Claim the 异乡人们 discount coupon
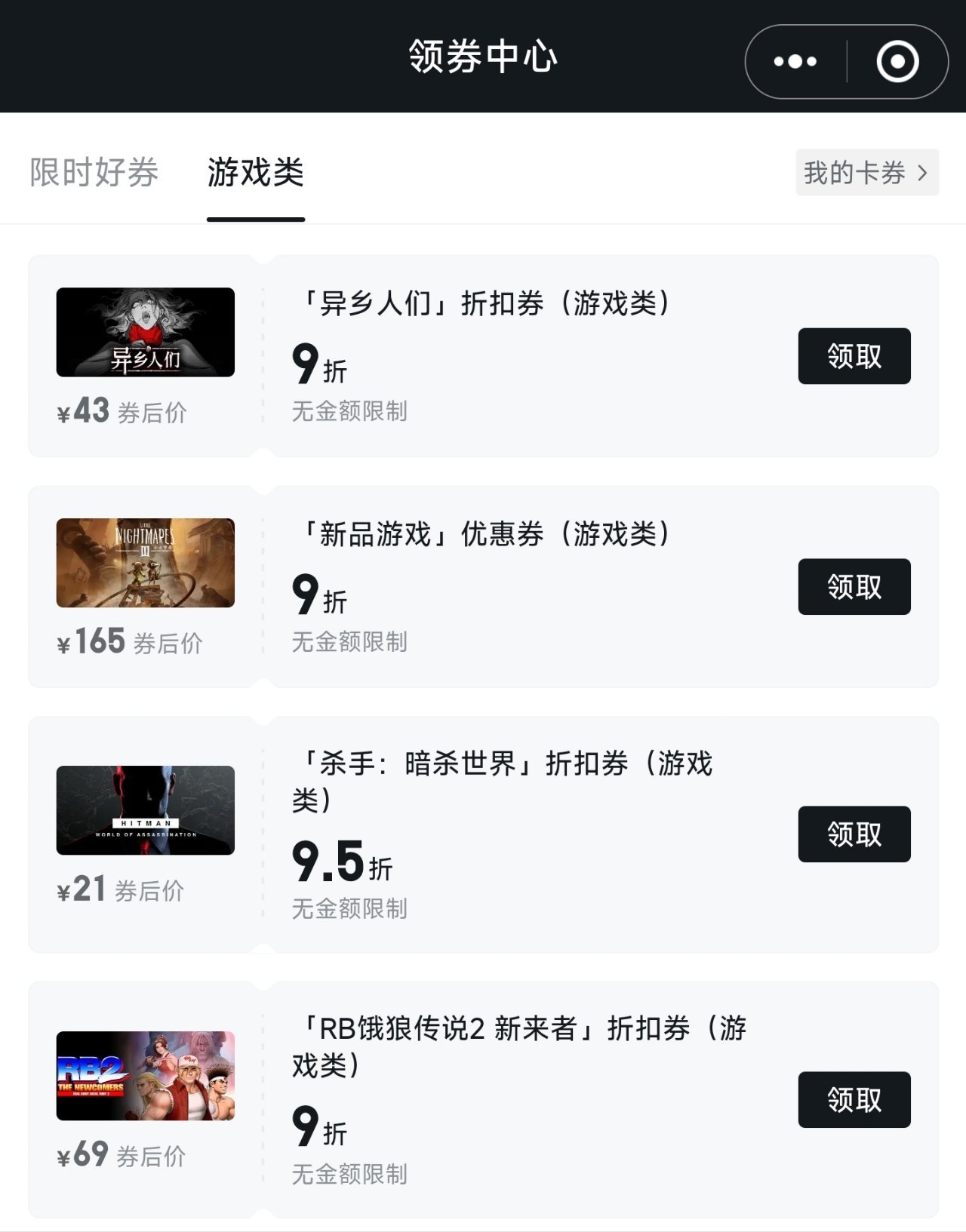 click(x=854, y=356)
